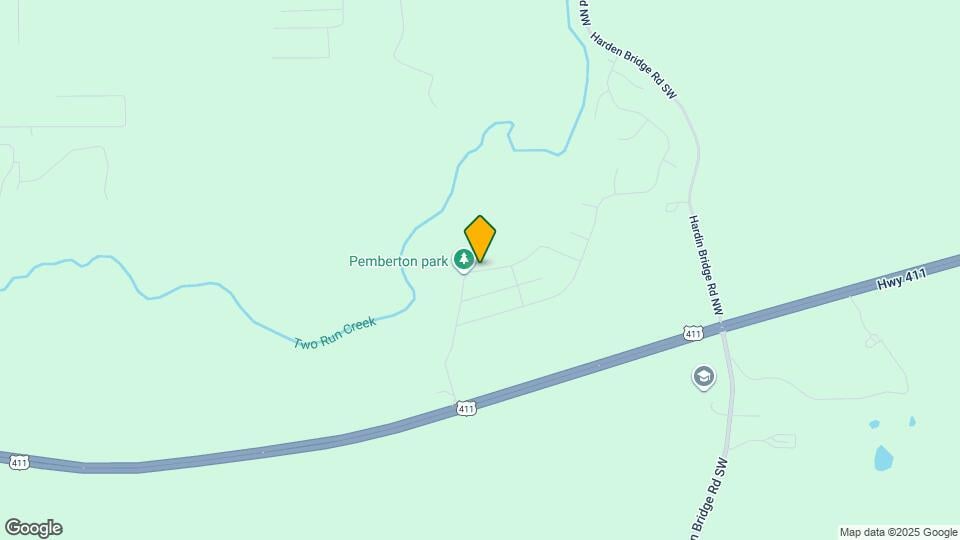Open the Pemberton park place marker
The image size is (960, 540).
pyautogui.click(x=464, y=260)
